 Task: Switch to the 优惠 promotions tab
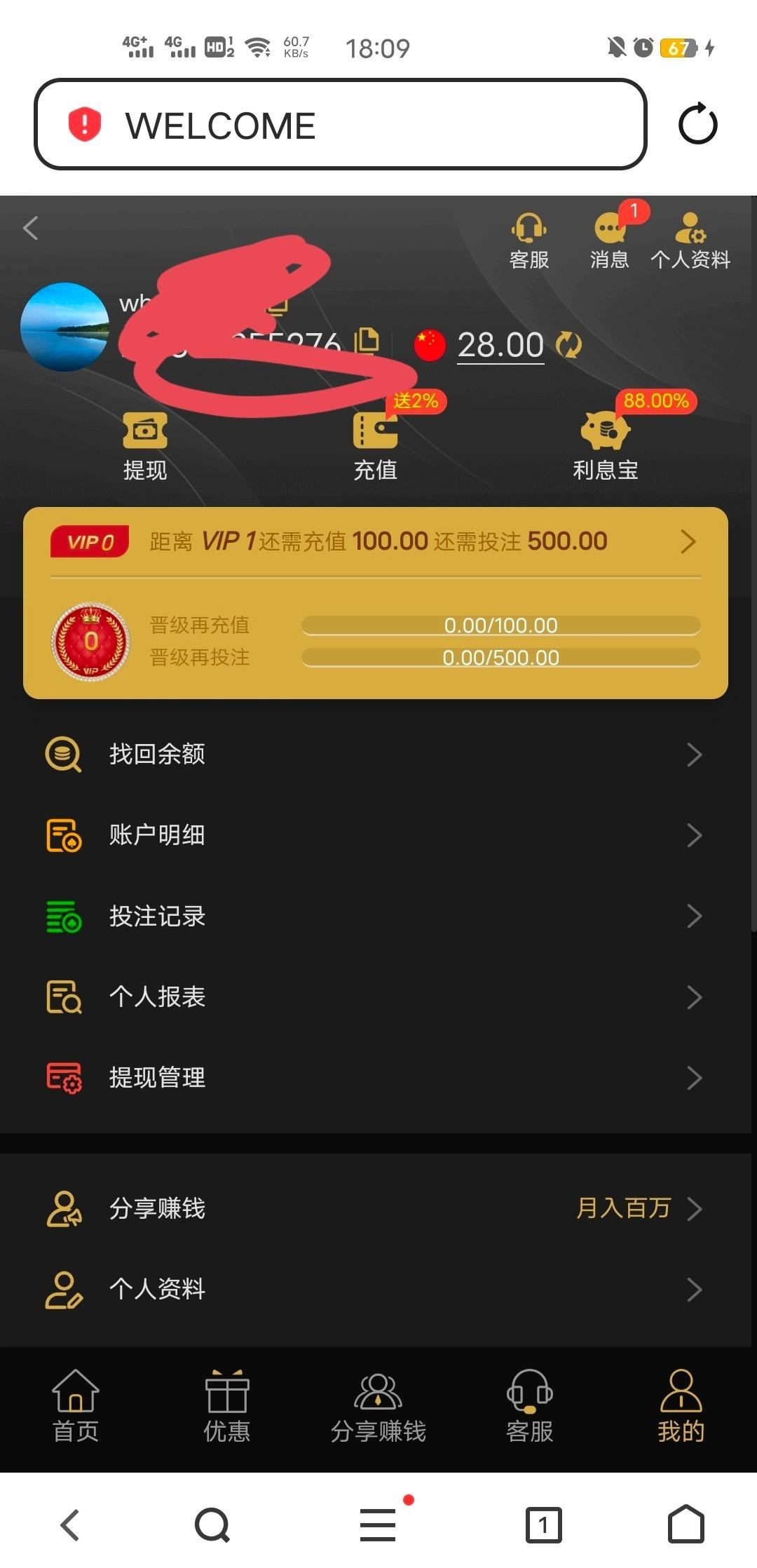point(227,1407)
